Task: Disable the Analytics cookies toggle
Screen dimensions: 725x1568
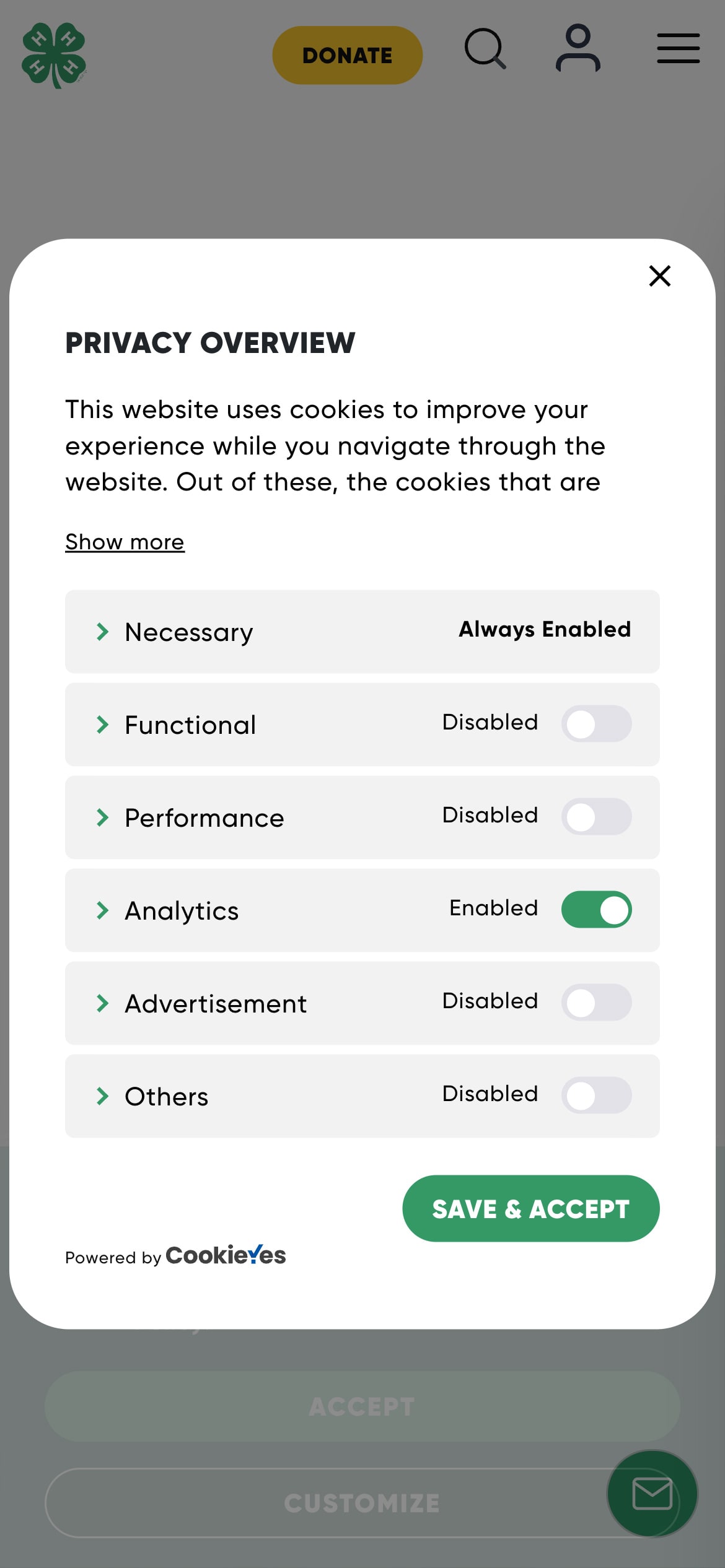Action: tap(597, 909)
